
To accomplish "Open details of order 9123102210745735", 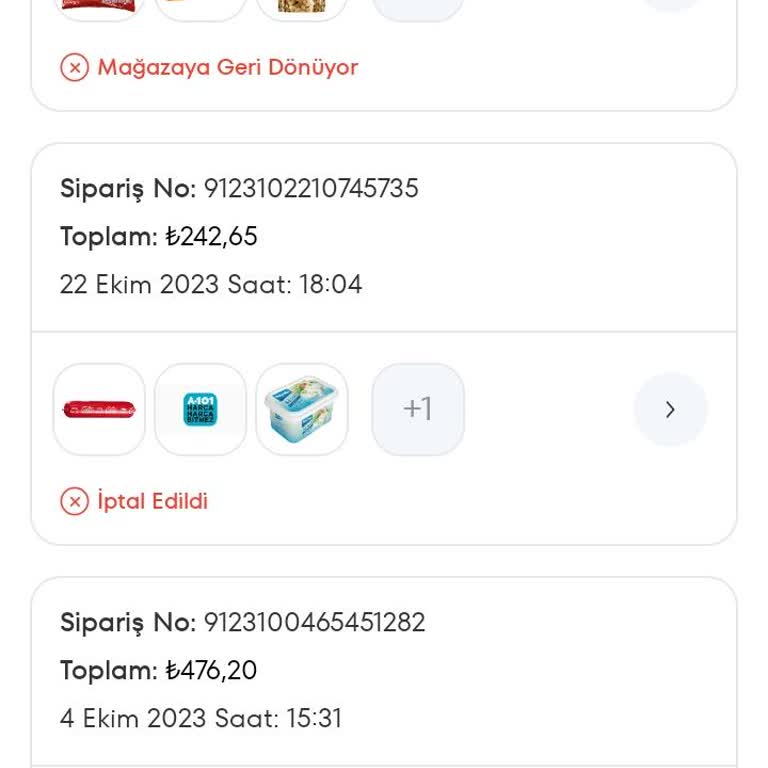I will (x=670, y=409).
